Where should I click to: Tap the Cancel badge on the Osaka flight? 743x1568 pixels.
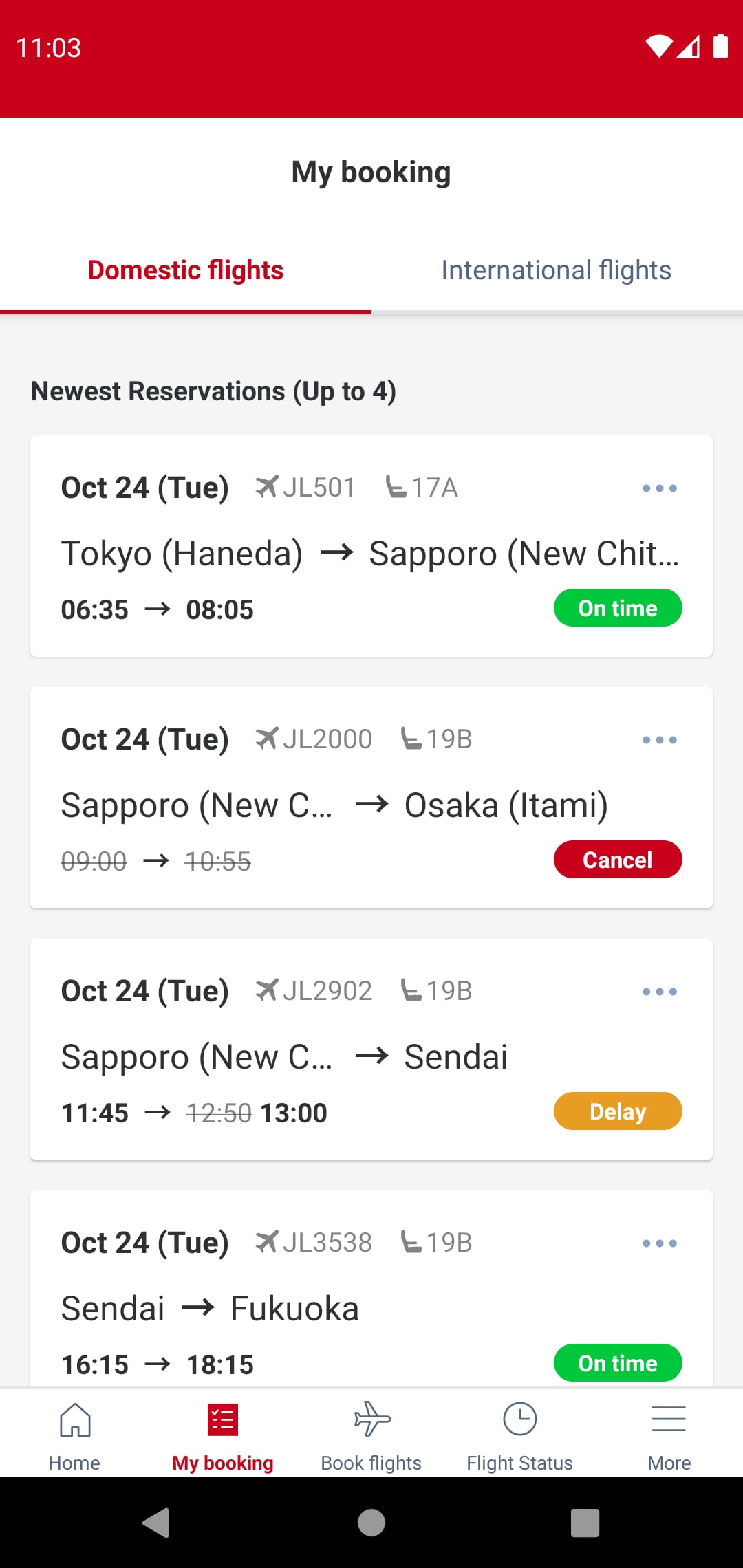(617, 859)
